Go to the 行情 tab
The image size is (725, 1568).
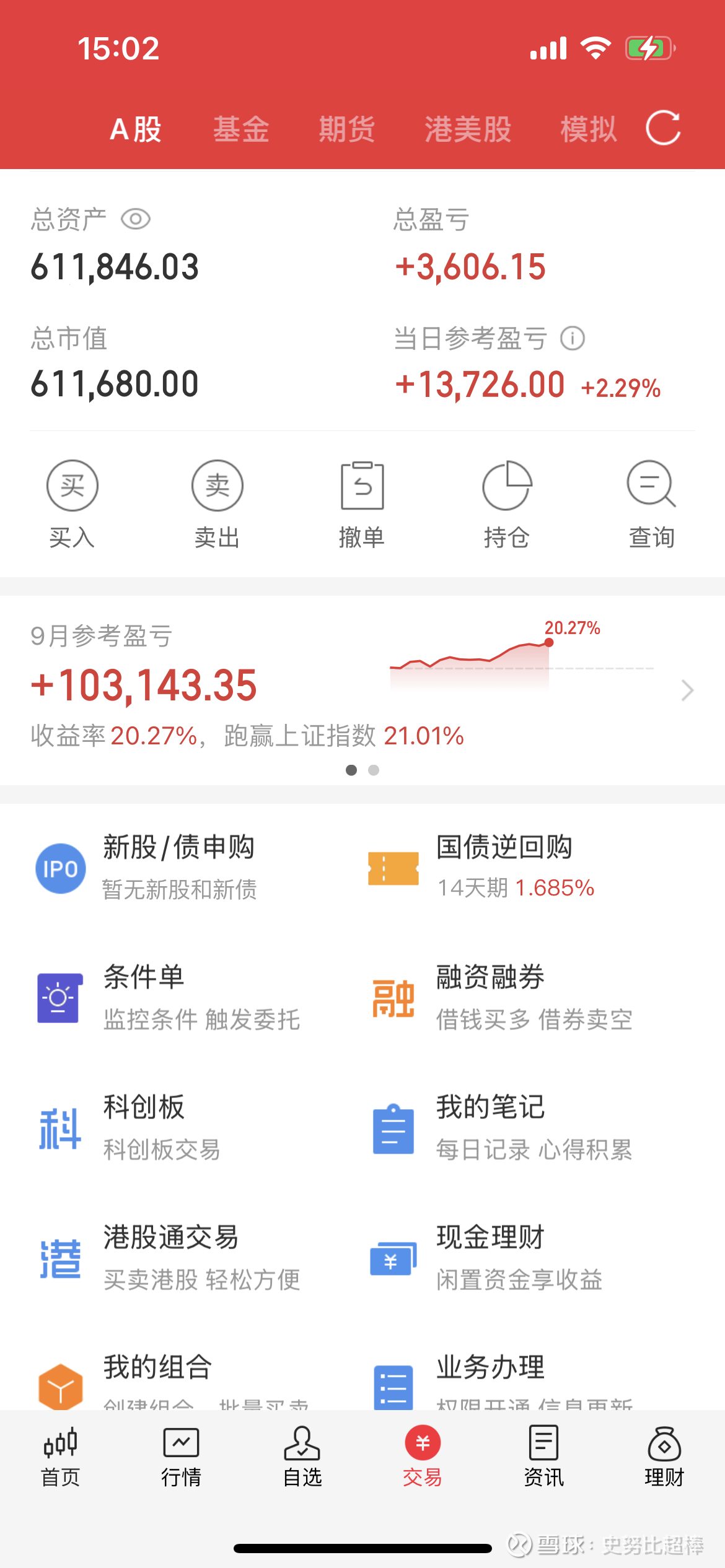coord(181,1457)
